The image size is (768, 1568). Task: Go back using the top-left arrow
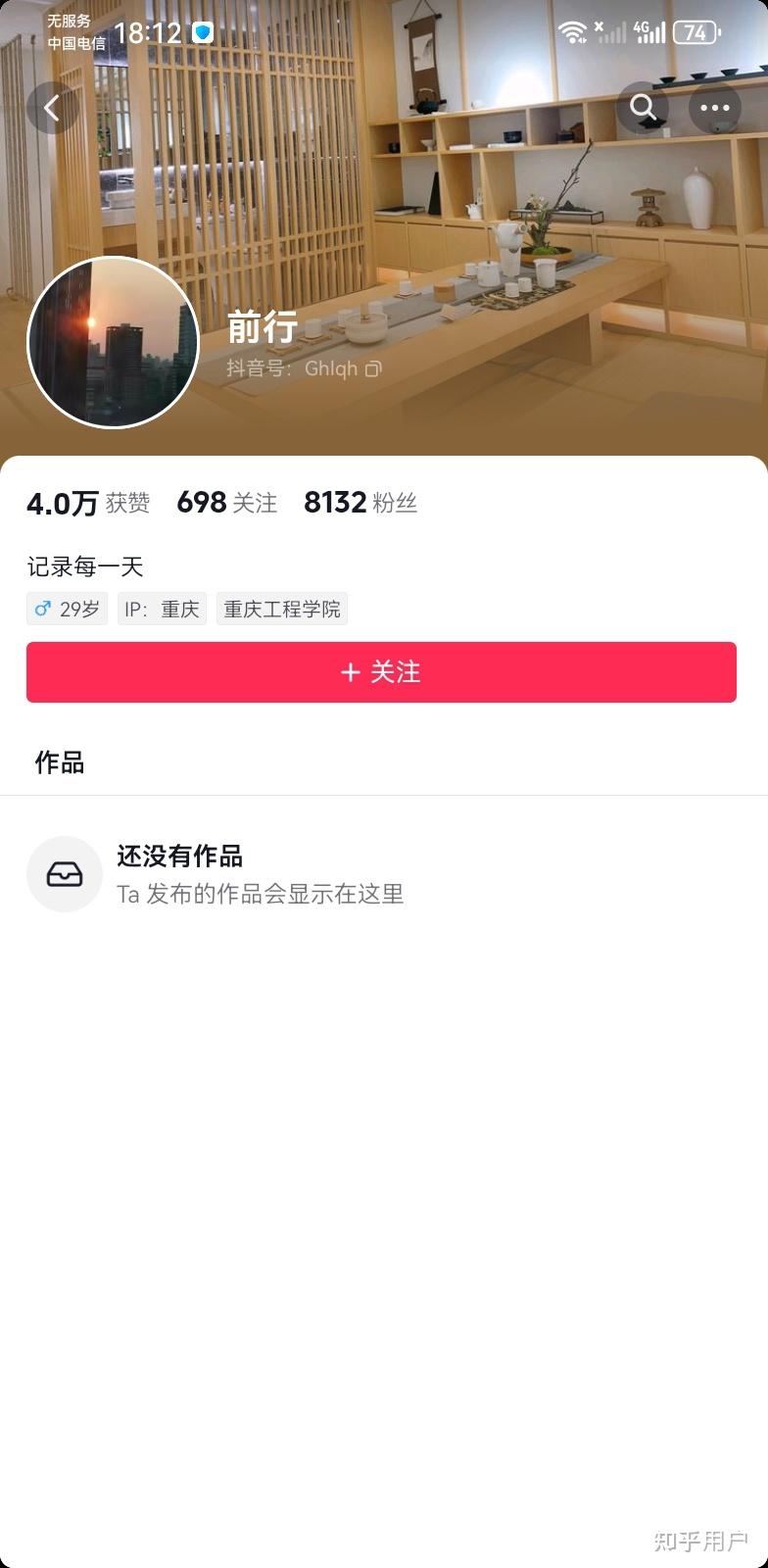52,108
